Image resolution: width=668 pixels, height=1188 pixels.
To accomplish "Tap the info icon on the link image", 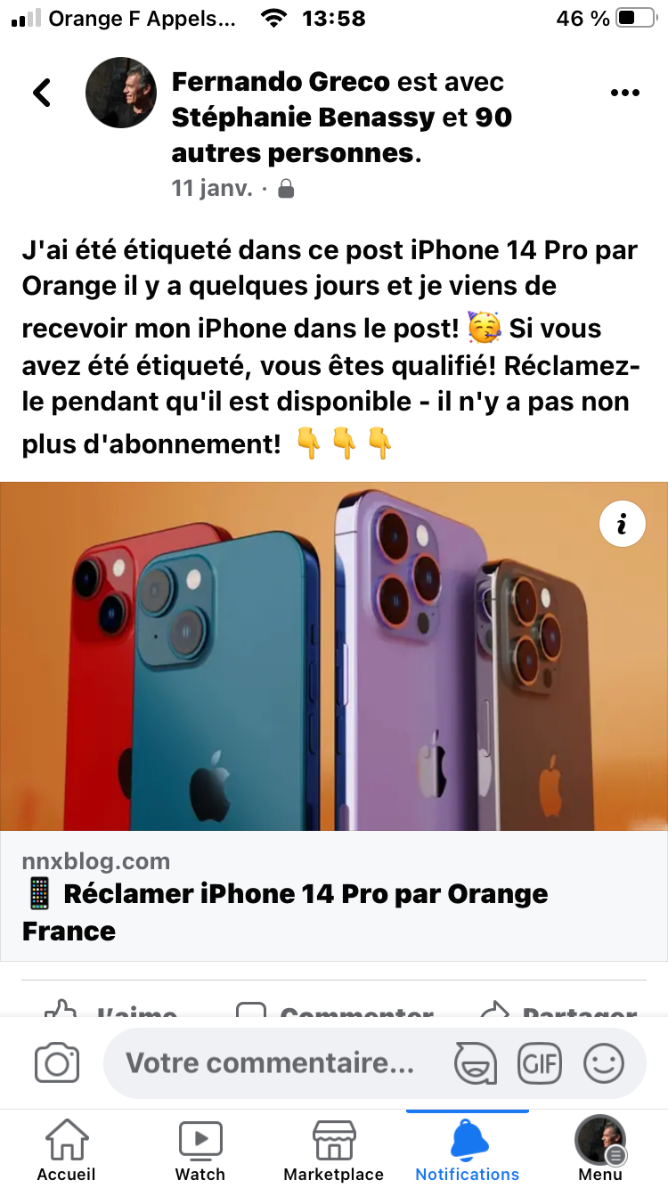I will click(622, 524).
